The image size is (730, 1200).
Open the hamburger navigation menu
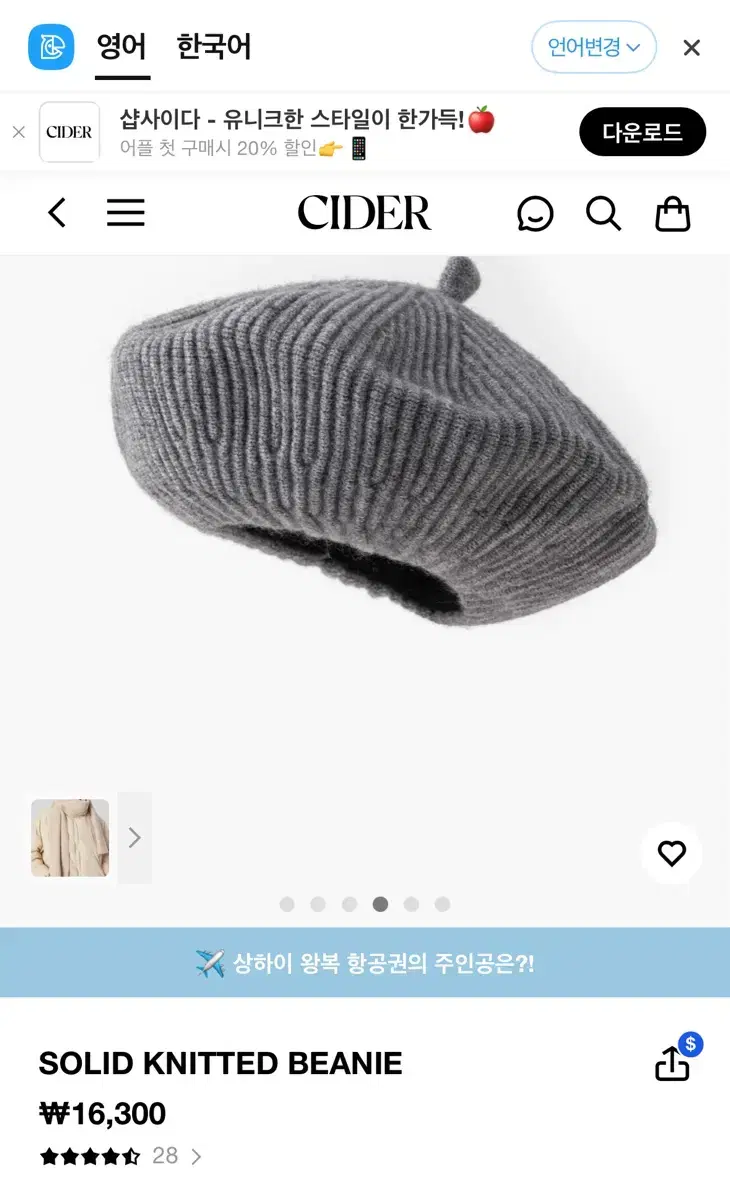coord(125,213)
